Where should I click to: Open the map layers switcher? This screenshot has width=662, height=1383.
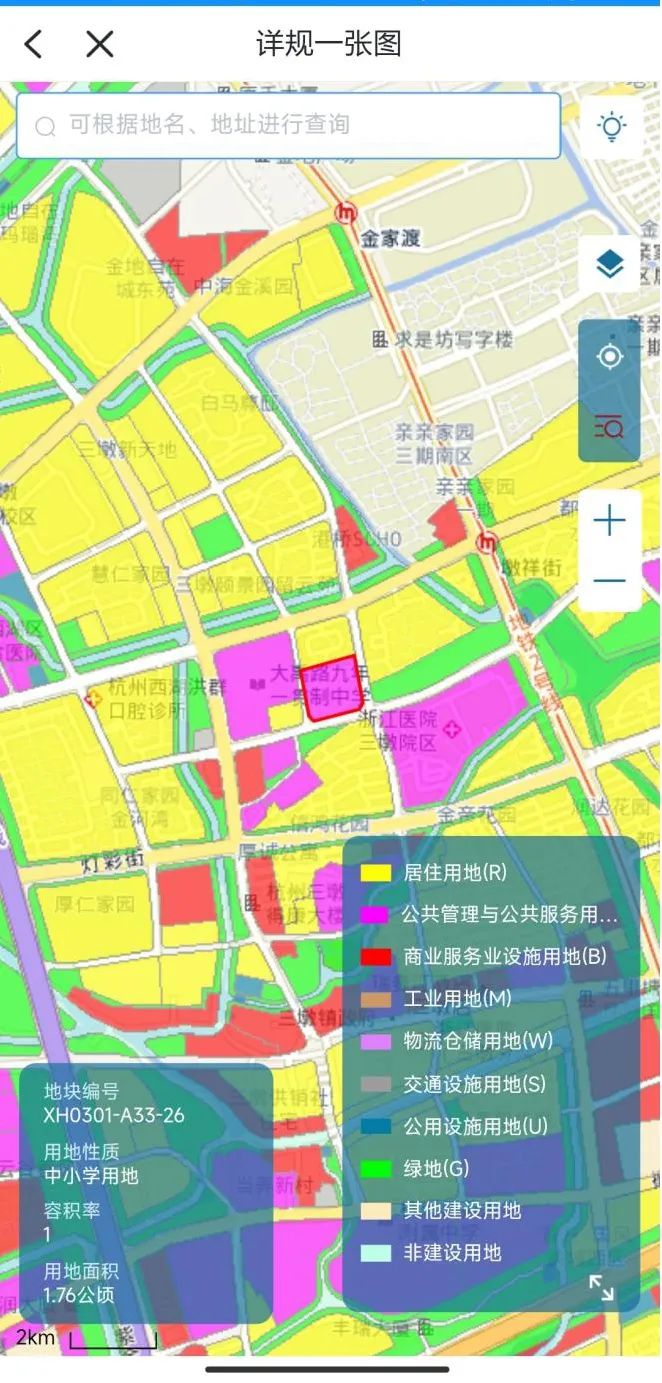tap(610, 265)
